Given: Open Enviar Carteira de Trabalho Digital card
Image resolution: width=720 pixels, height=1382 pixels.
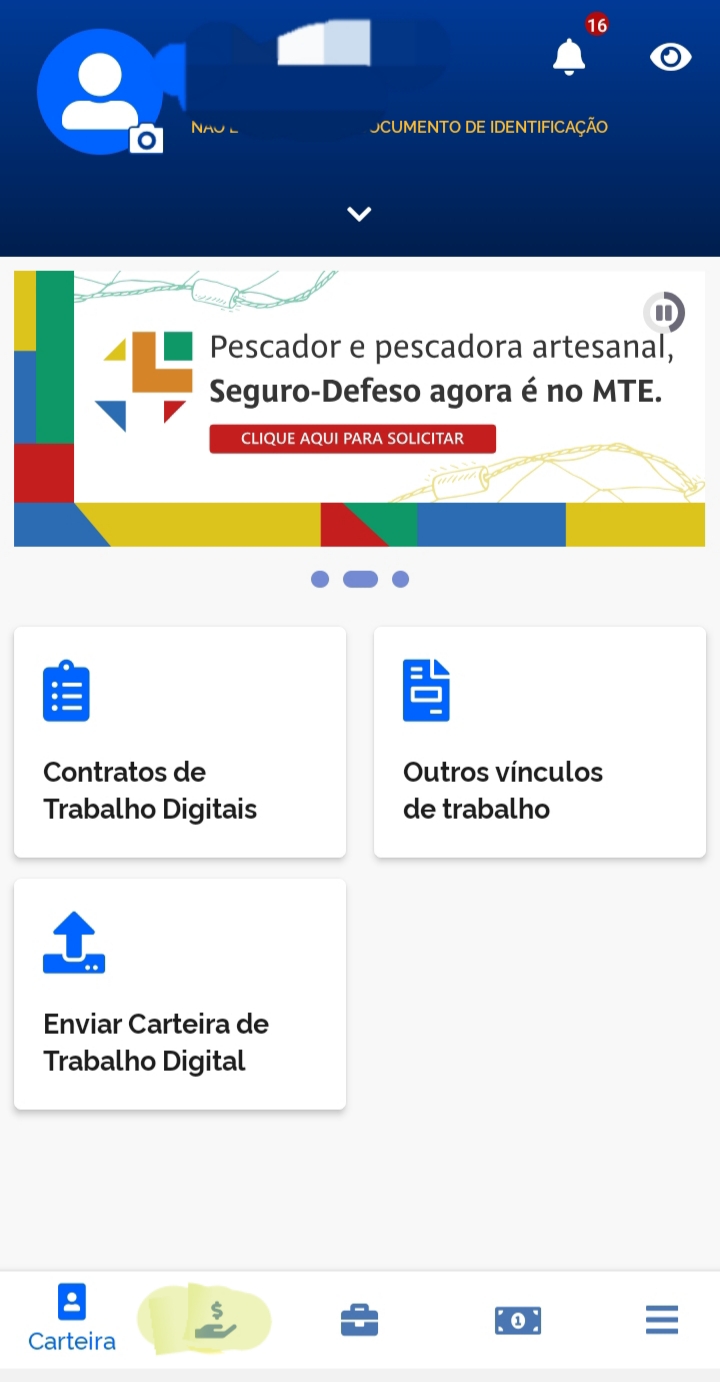Looking at the screenshot, I should pos(180,994).
